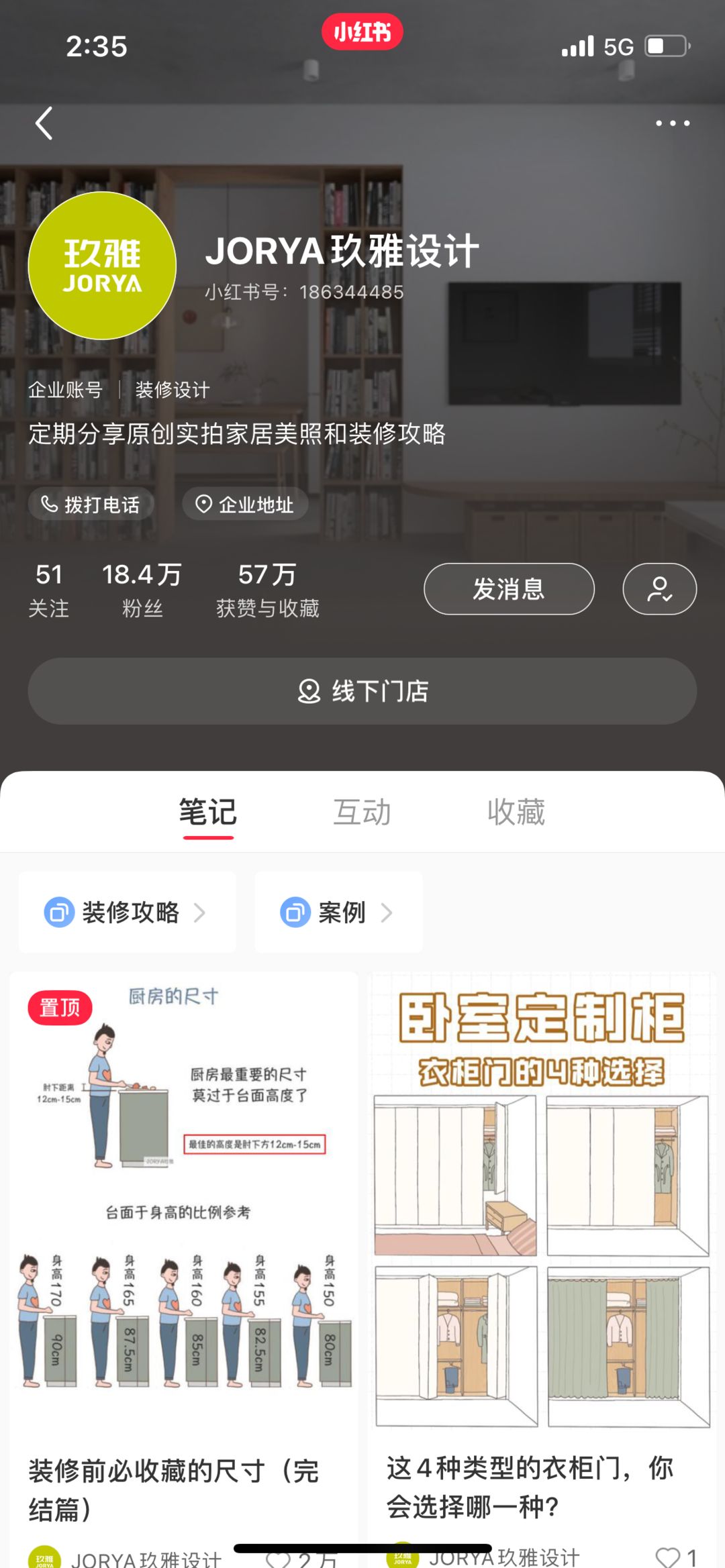Click the back arrow to return
This screenshot has height=1568, width=725.
44,123
